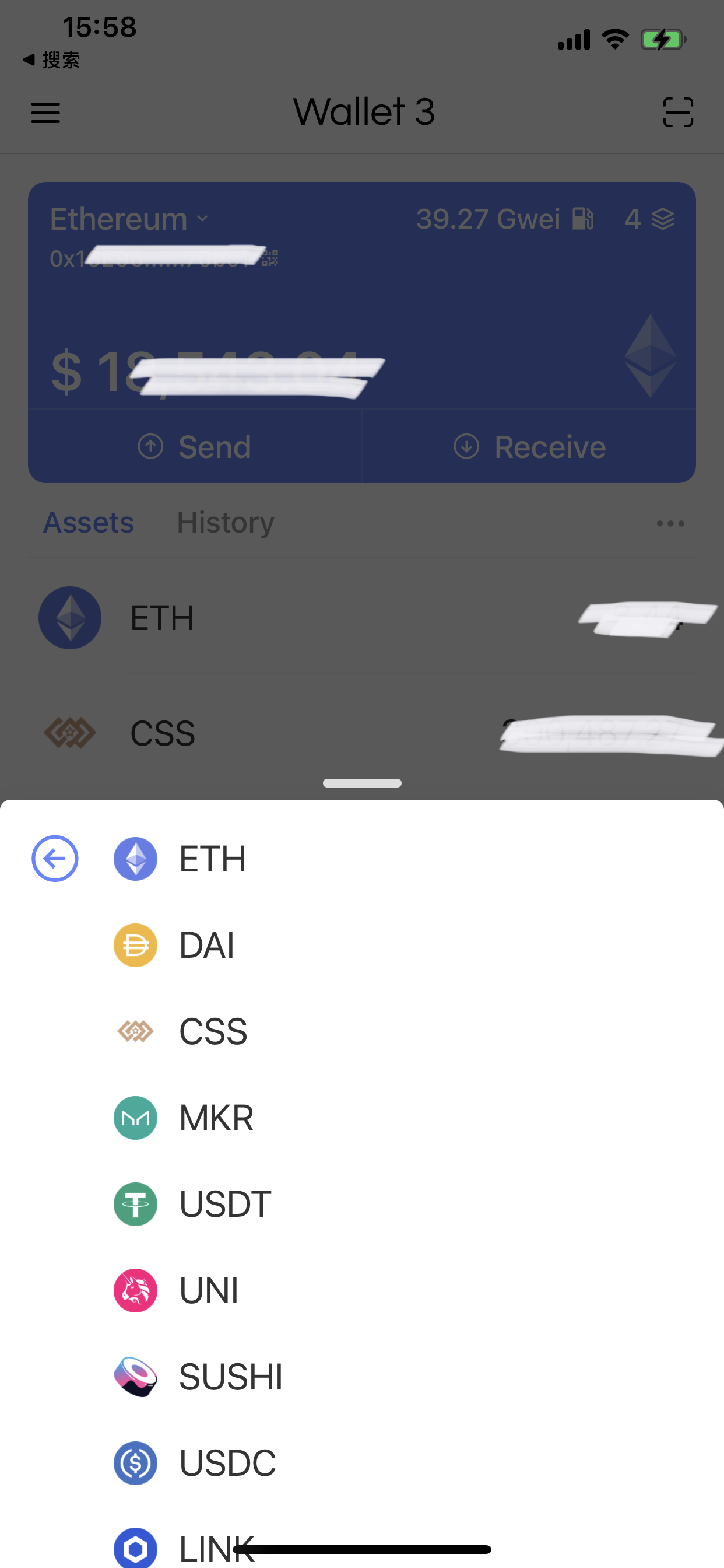Select the MKR token

click(x=215, y=1118)
